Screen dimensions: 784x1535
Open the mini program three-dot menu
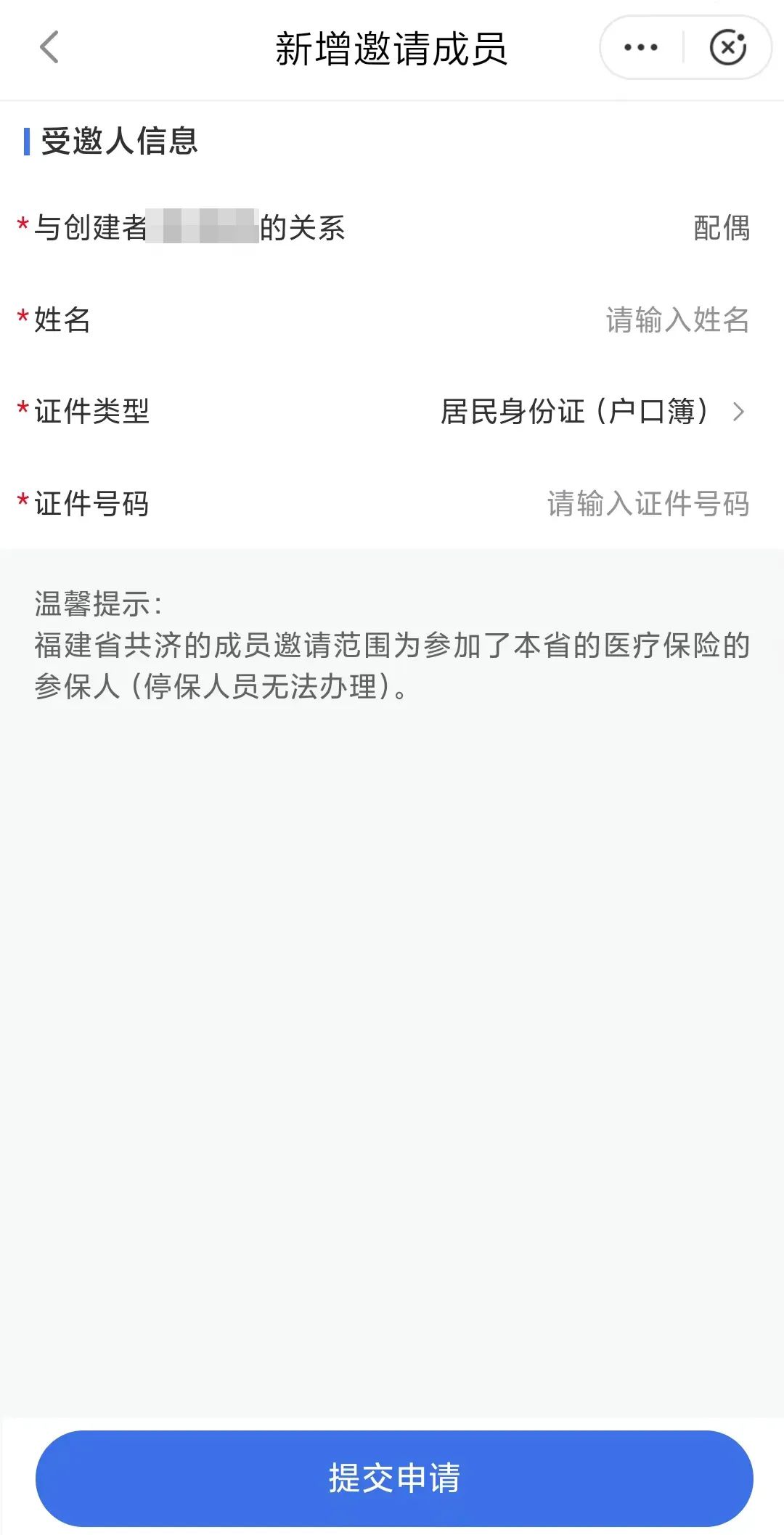point(641,48)
